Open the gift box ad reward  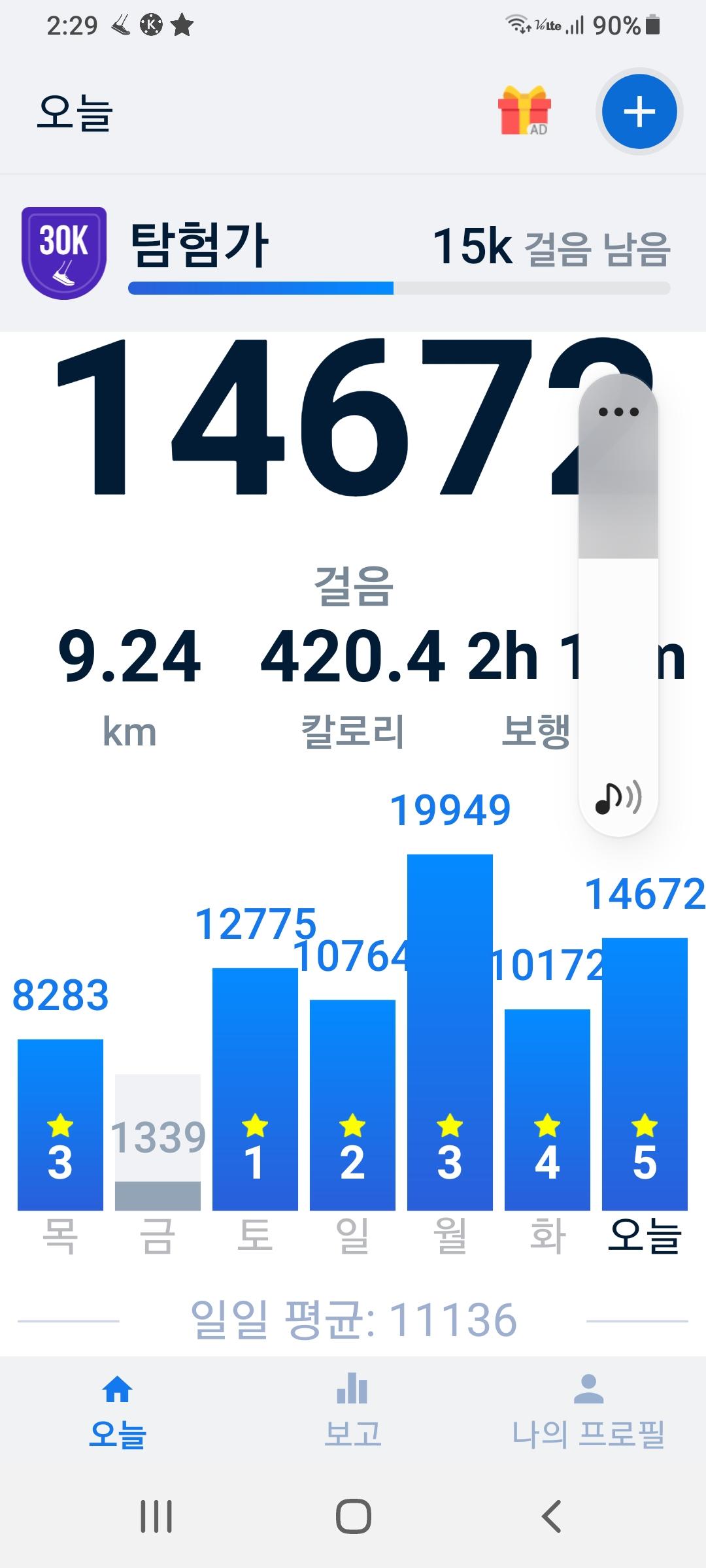pyautogui.click(x=524, y=111)
